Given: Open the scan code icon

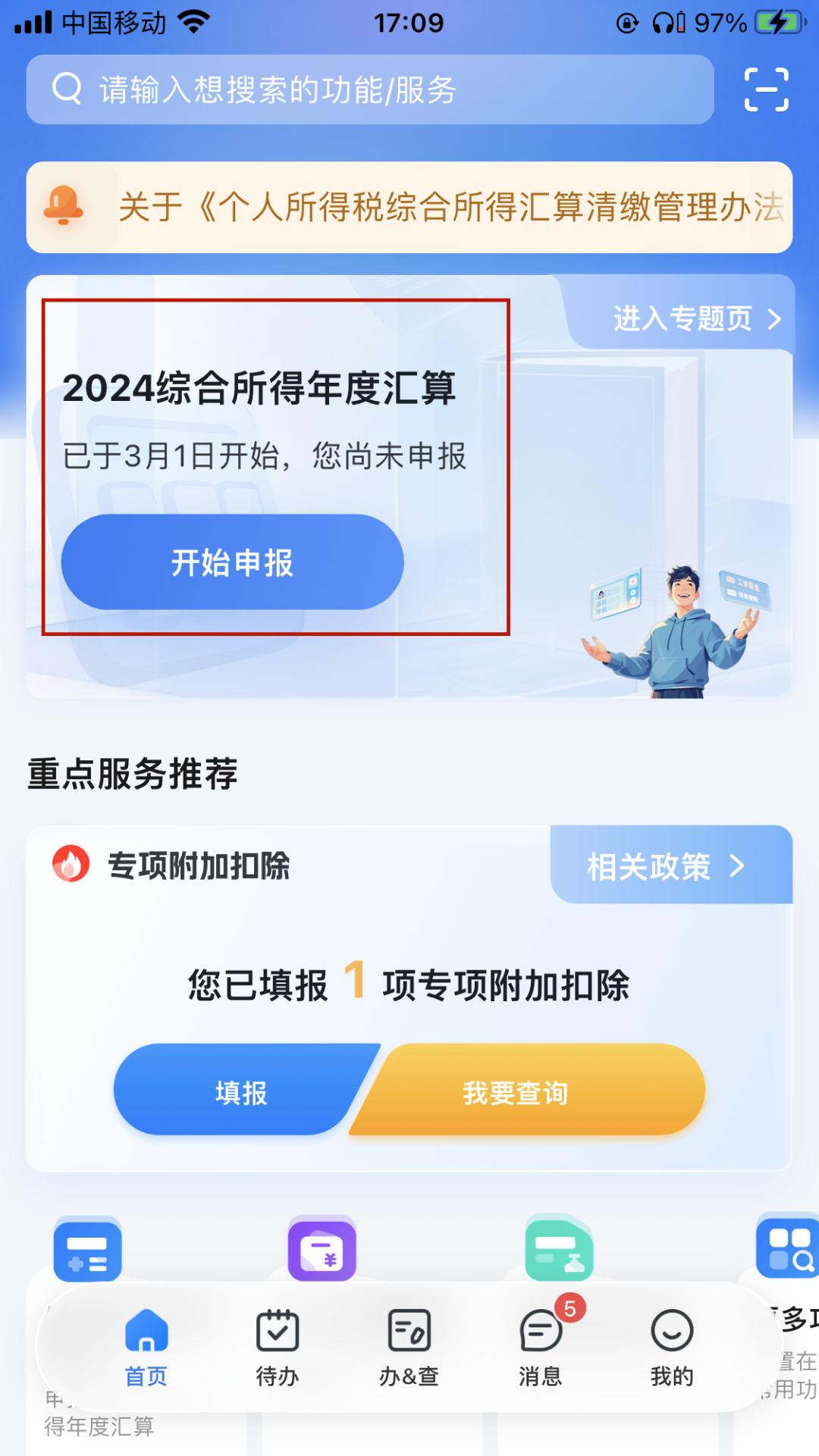Looking at the screenshot, I should (x=766, y=89).
